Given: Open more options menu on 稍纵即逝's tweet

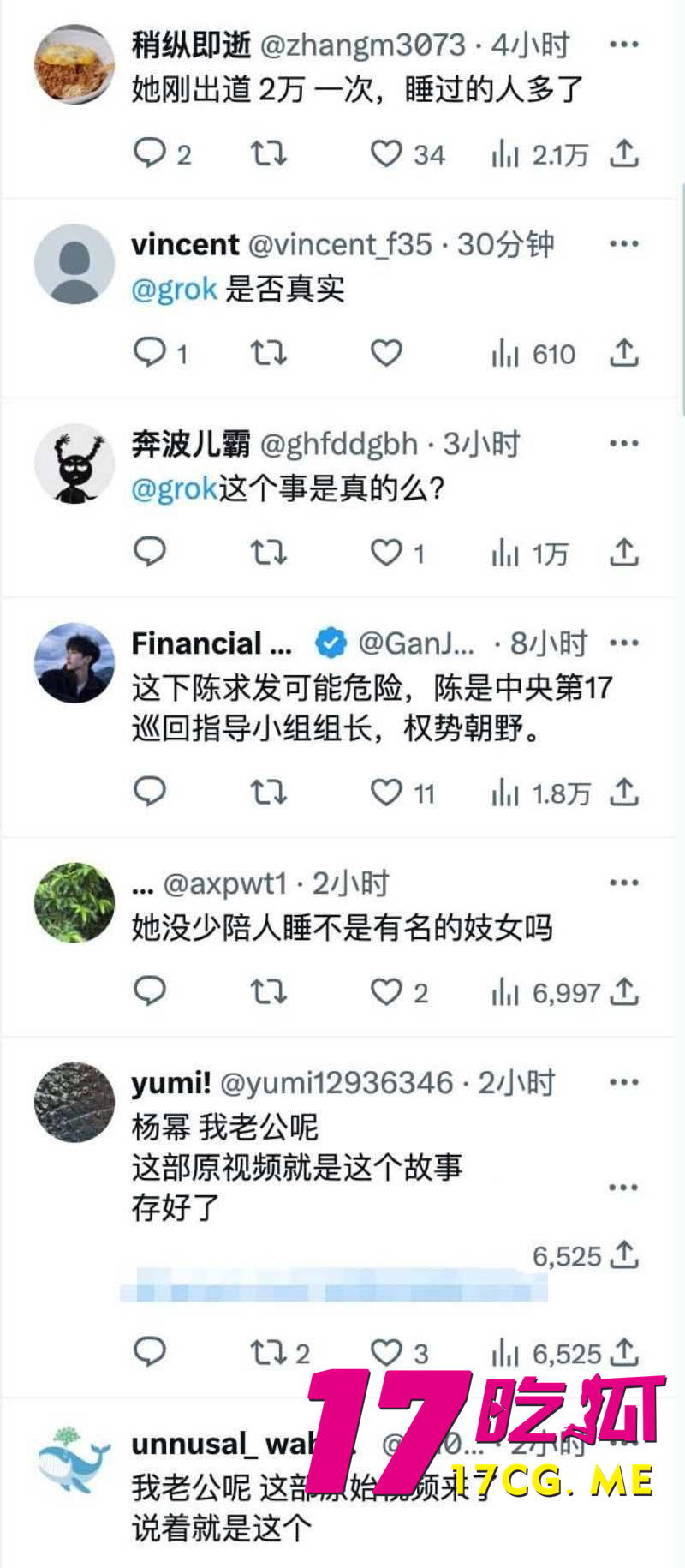Looking at the screenshot, I should (x=625, y=42).
